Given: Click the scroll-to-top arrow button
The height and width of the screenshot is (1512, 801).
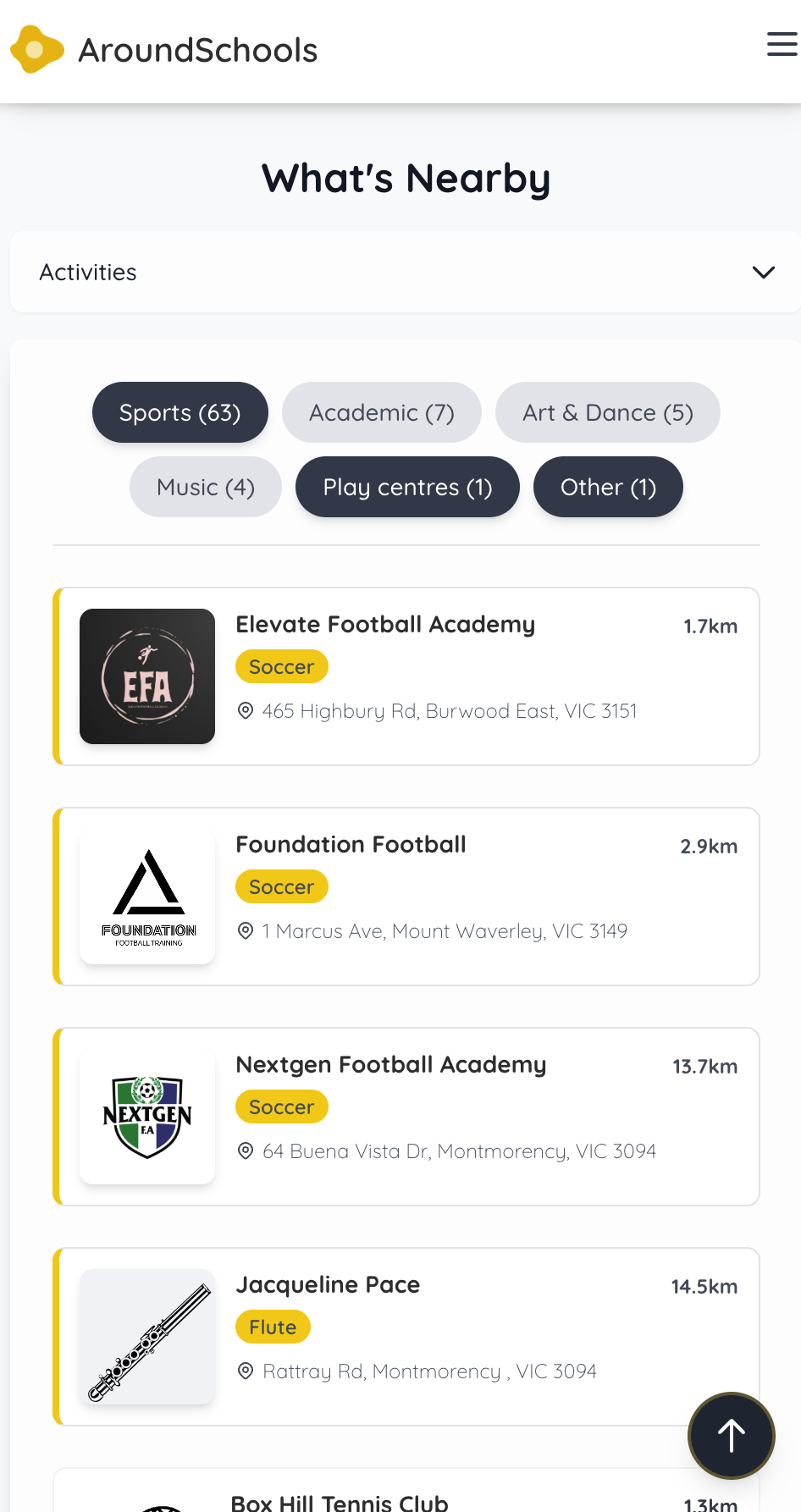Looking at the screenshot, I should click(731, 1435).
